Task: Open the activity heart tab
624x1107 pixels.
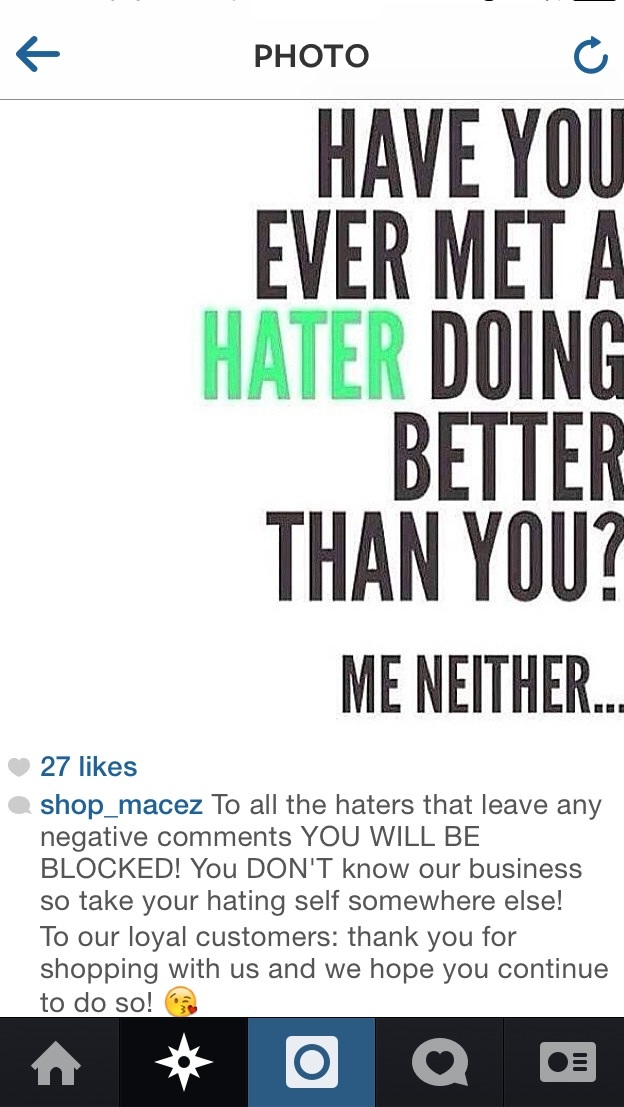Action: (439, 1063)
